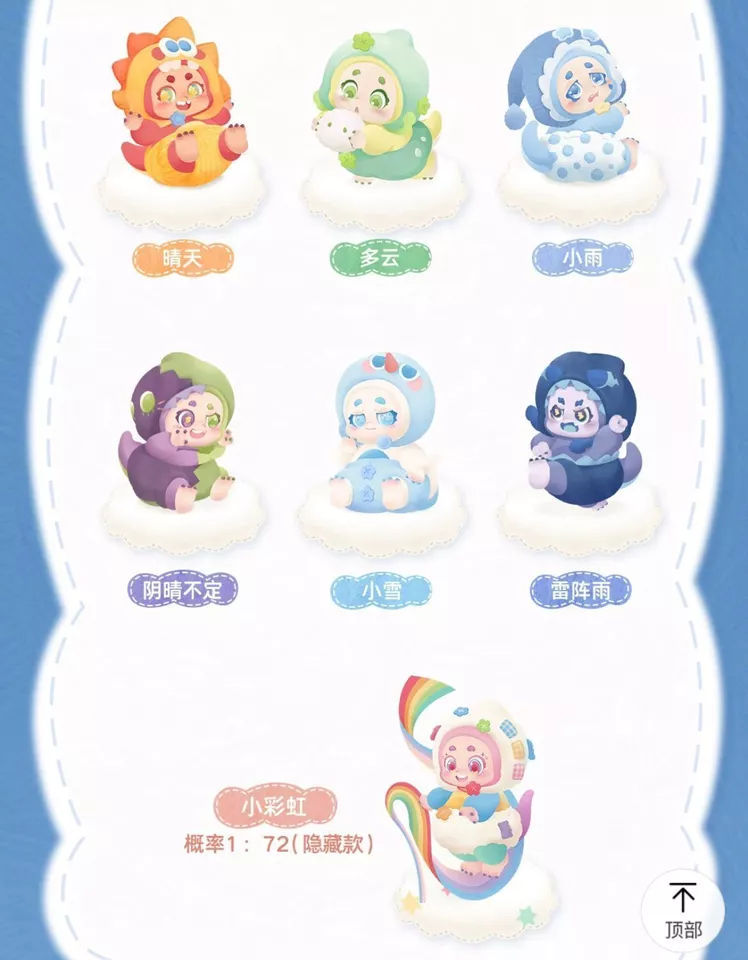The image size is (748, 960).
Task: Tap the 顶部 back-to-top button
Action: [x=684, y=911]
